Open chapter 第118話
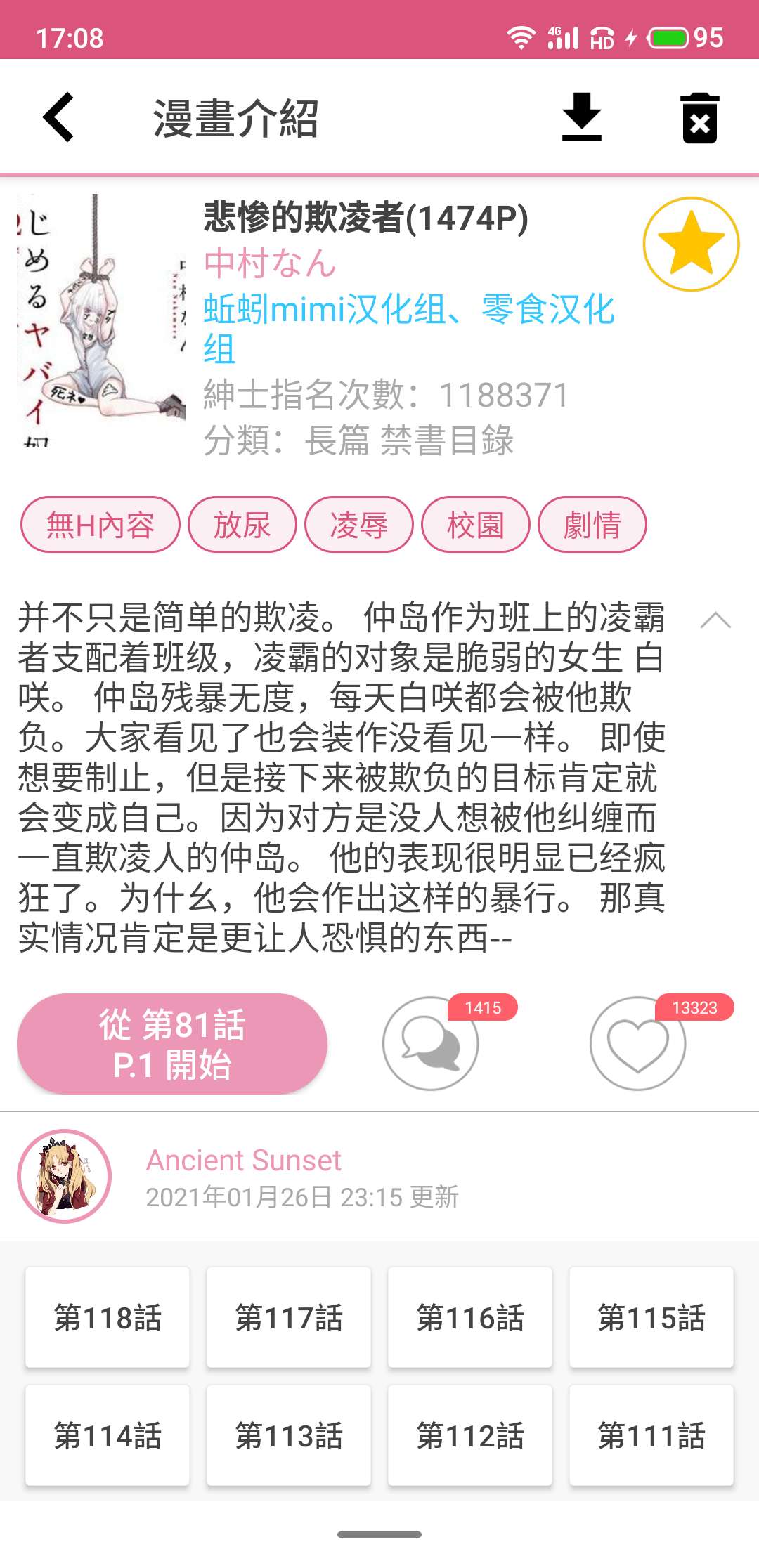The image size is (759, 1568). pyautogui.click(x=108, y=1317)
